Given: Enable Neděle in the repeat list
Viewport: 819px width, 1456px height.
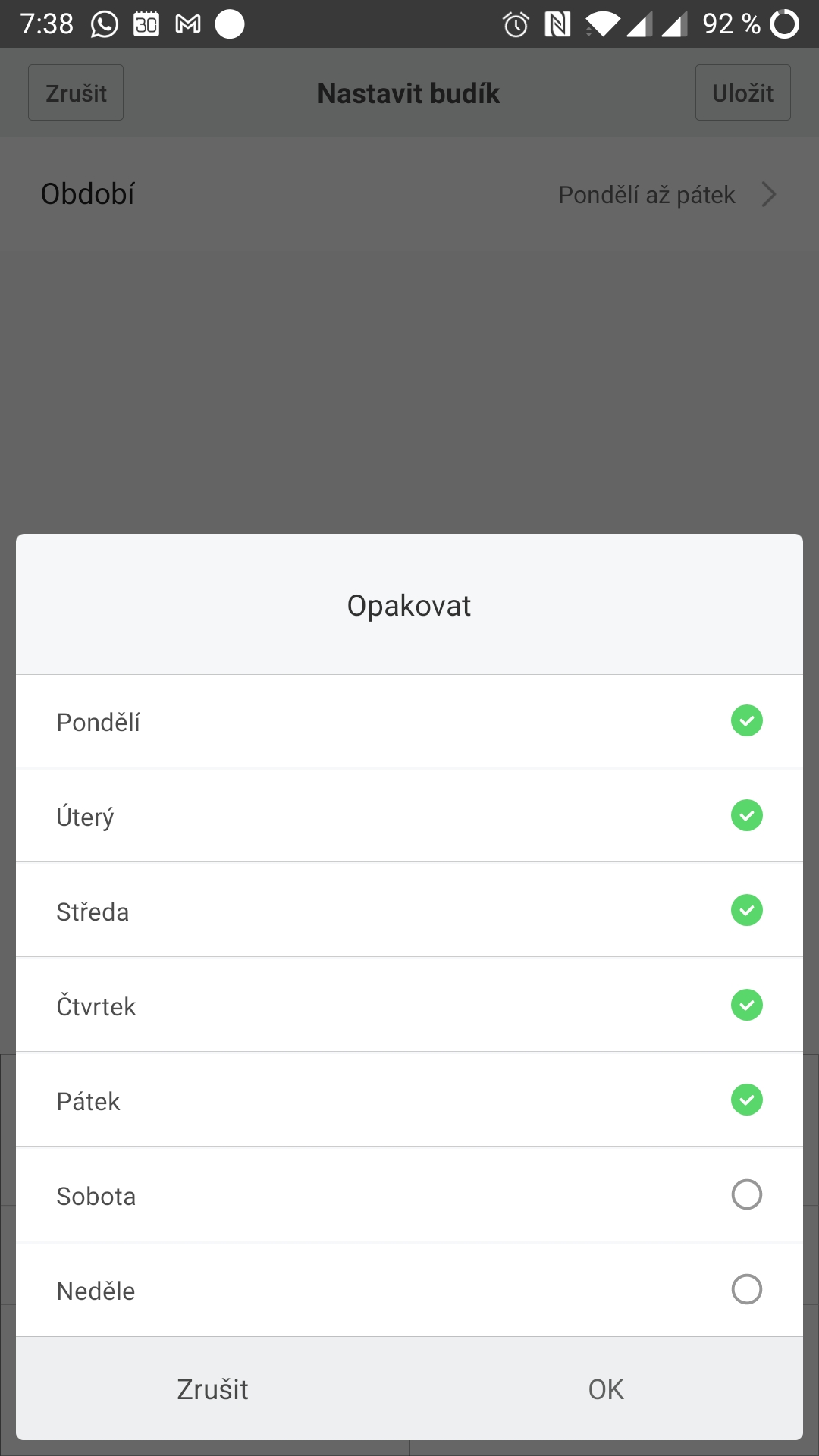Looking at the screenshot, I should (746, 1289).
